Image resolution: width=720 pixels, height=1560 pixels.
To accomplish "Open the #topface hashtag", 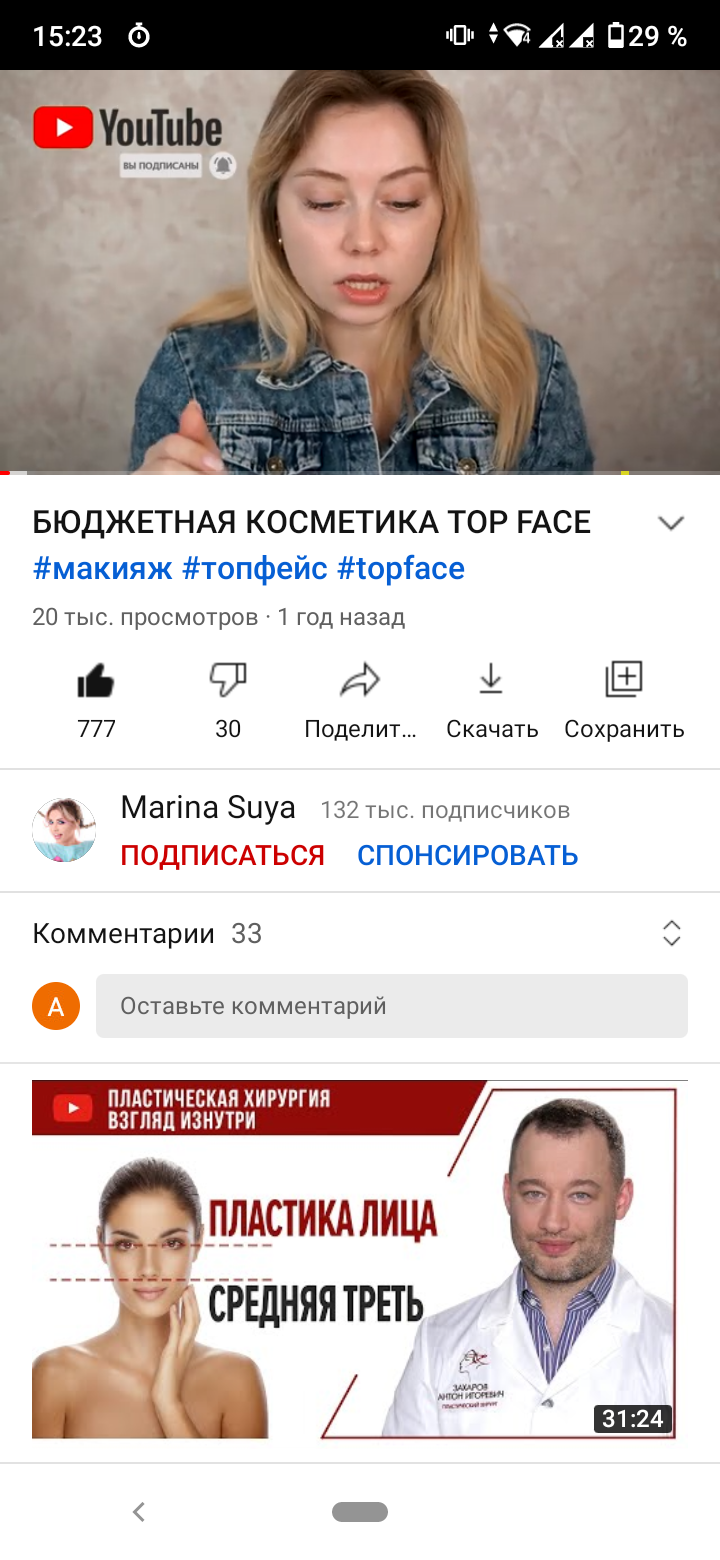I will [401, 568].
